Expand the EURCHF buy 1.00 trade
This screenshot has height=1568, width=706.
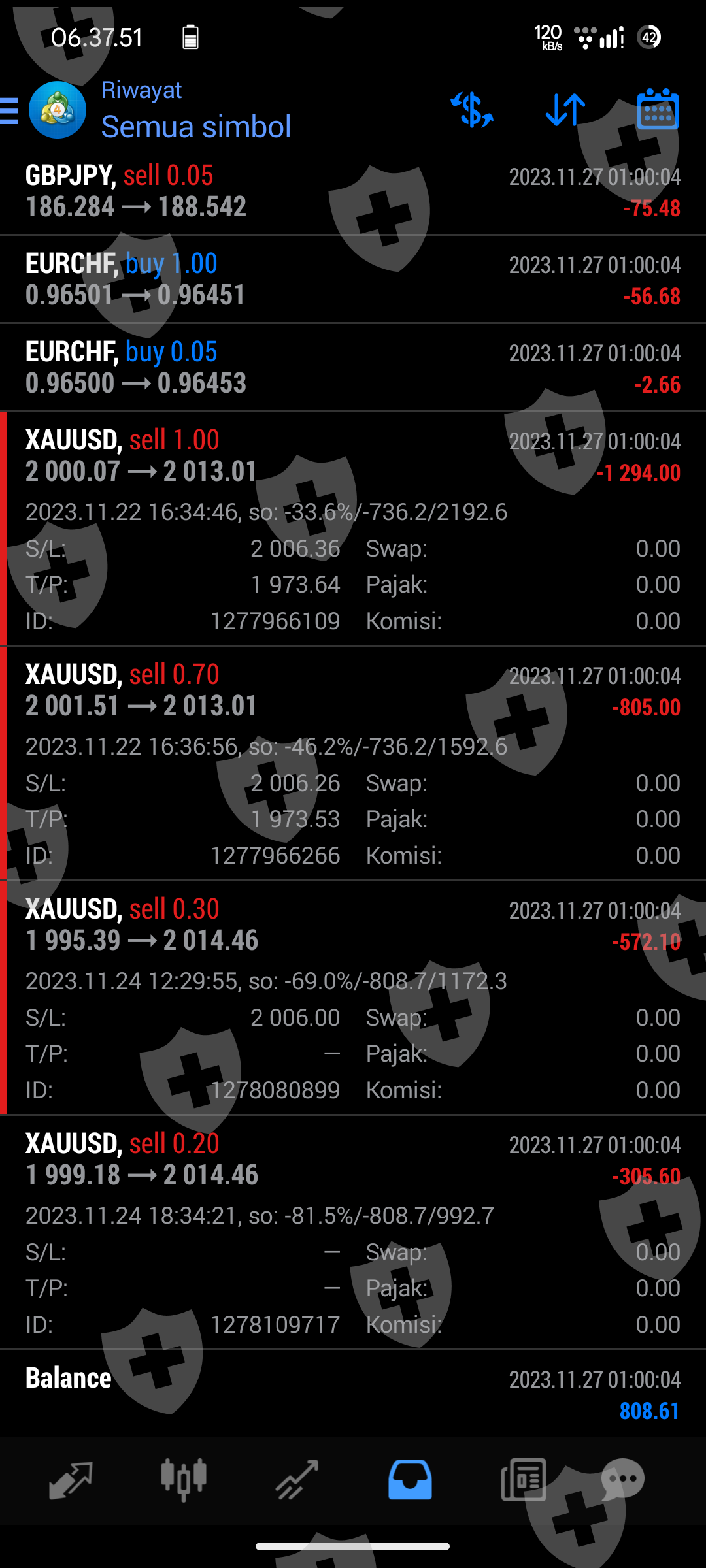click(x=353, y=279)
